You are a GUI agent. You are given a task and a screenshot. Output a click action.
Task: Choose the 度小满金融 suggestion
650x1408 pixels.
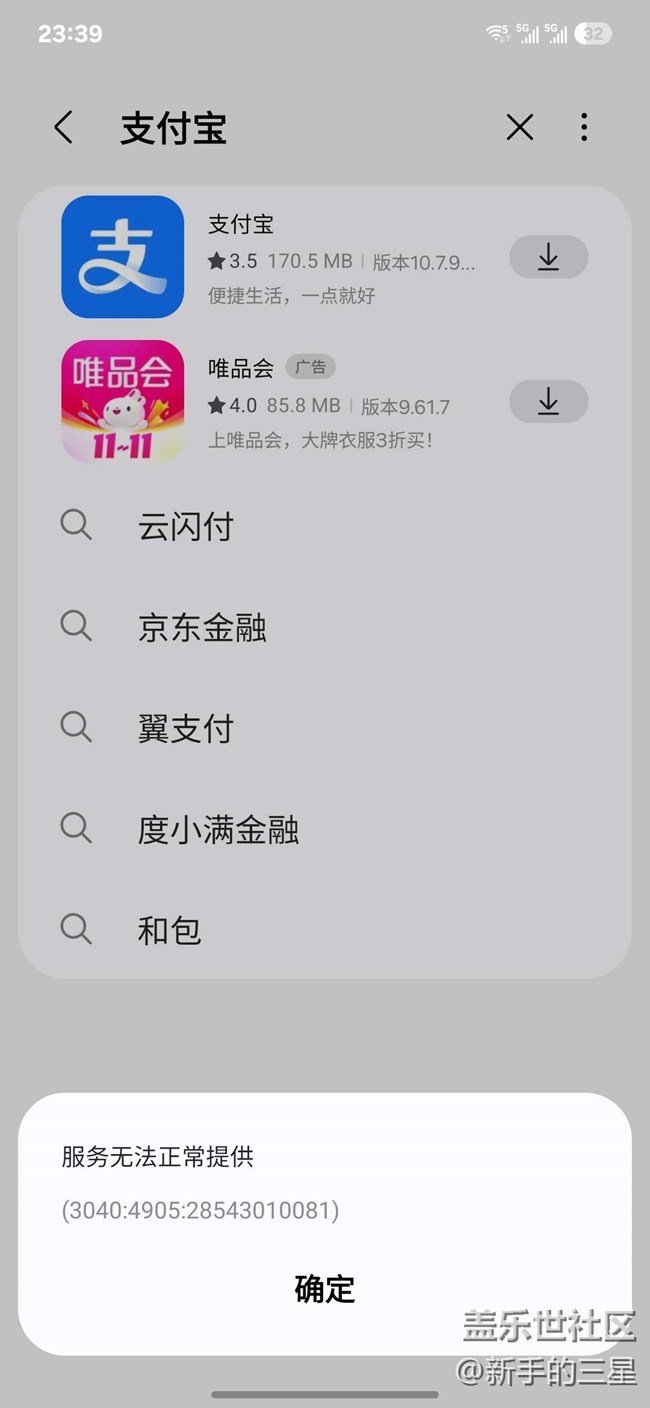[x=218, y=830]
